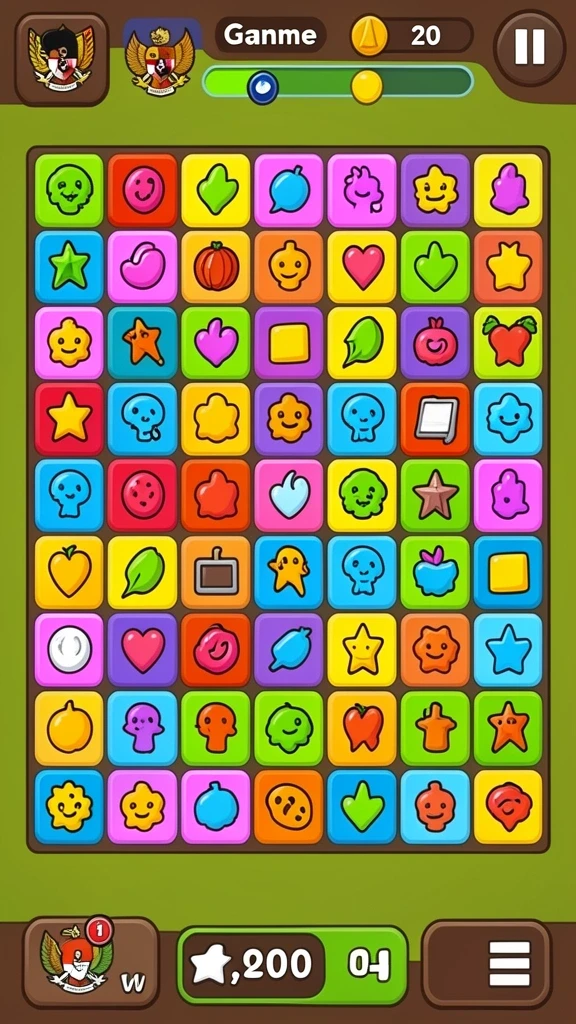This screenshot has width=576, height=1024.
Task: Tap the white tablet tile on orange
Action: (x=436, y=419)
